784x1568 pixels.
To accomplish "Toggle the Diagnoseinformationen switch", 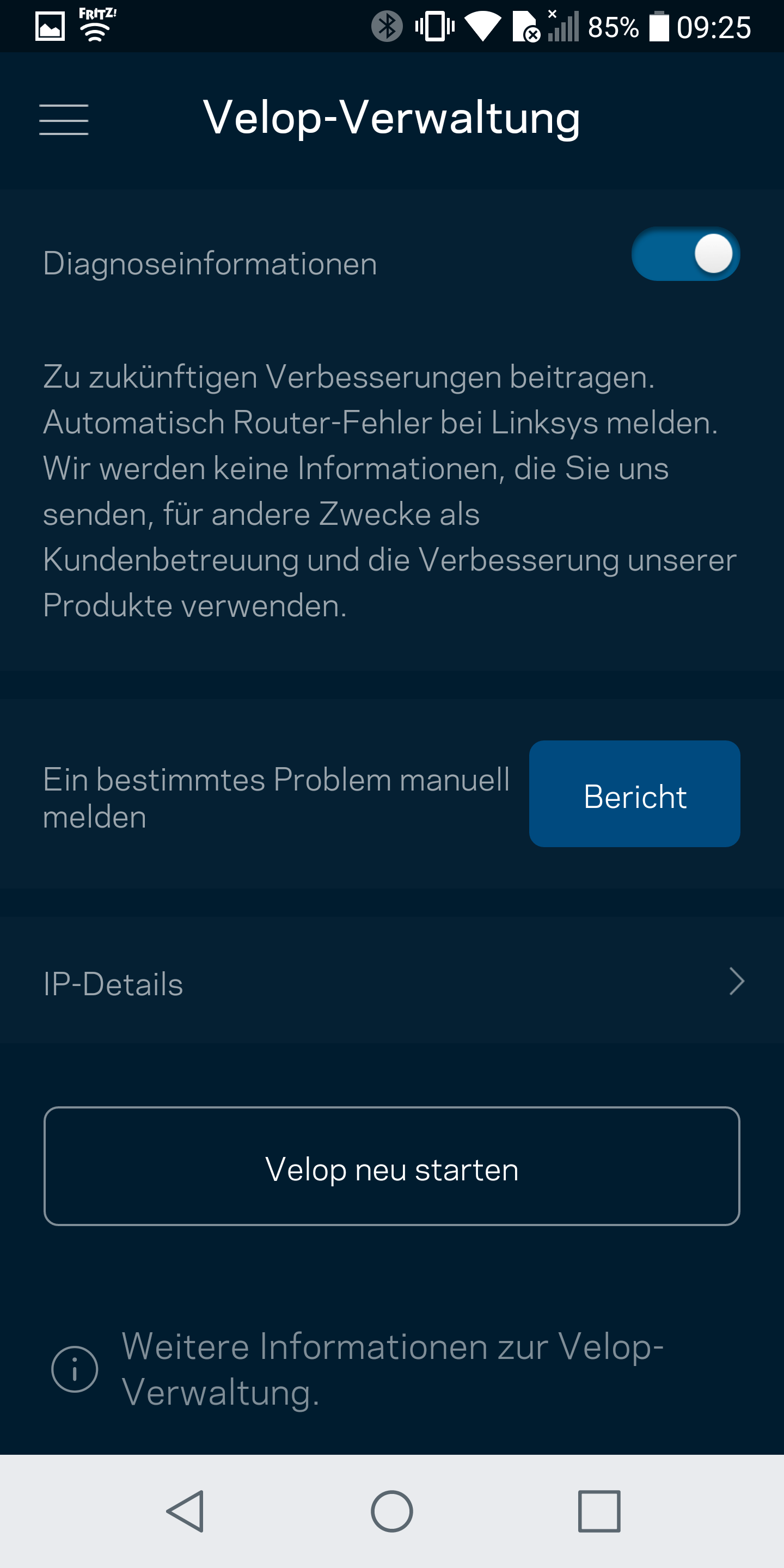I will click(685, 254).
